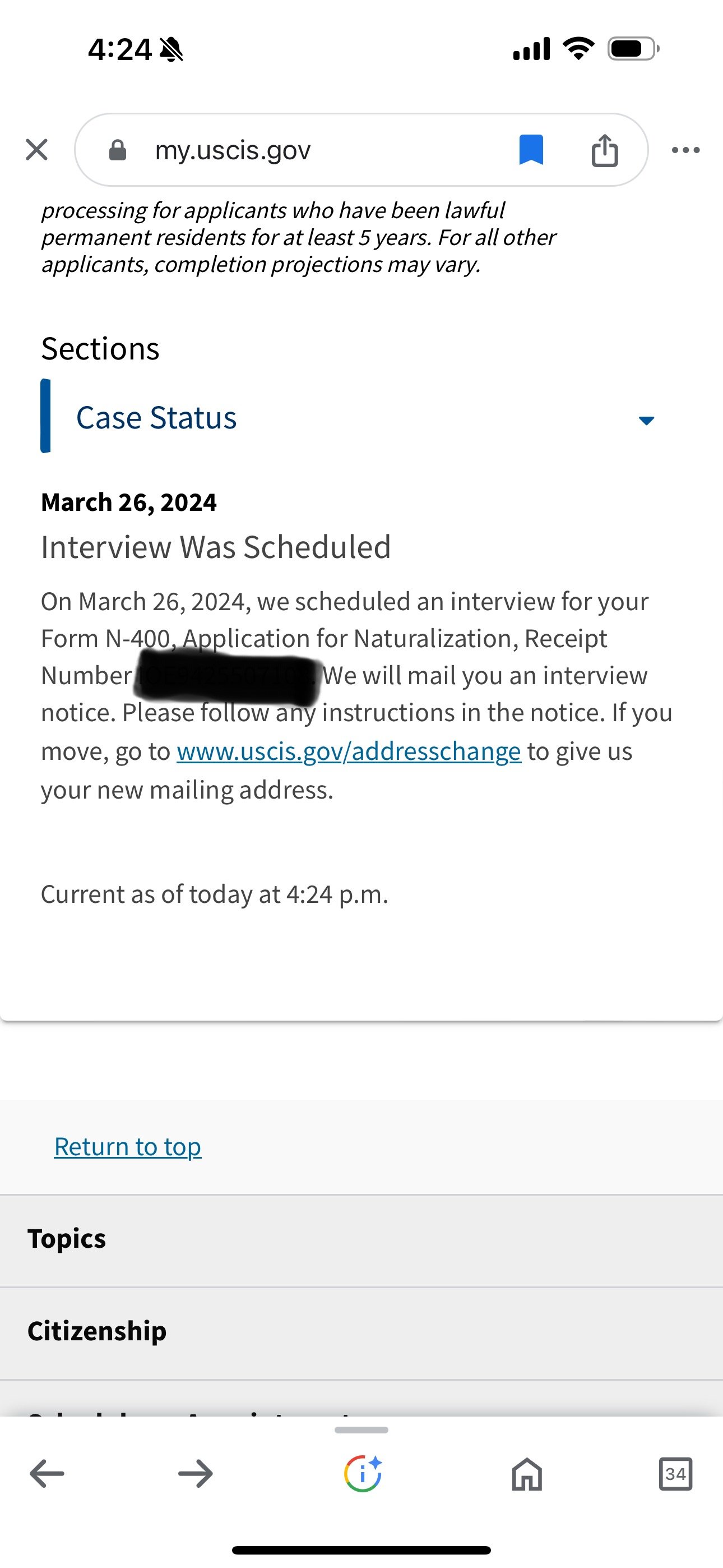Image resolution: width=723 pixels, height=1568 pixels.
Task: Go to the browser home page
Action: 527,1474
